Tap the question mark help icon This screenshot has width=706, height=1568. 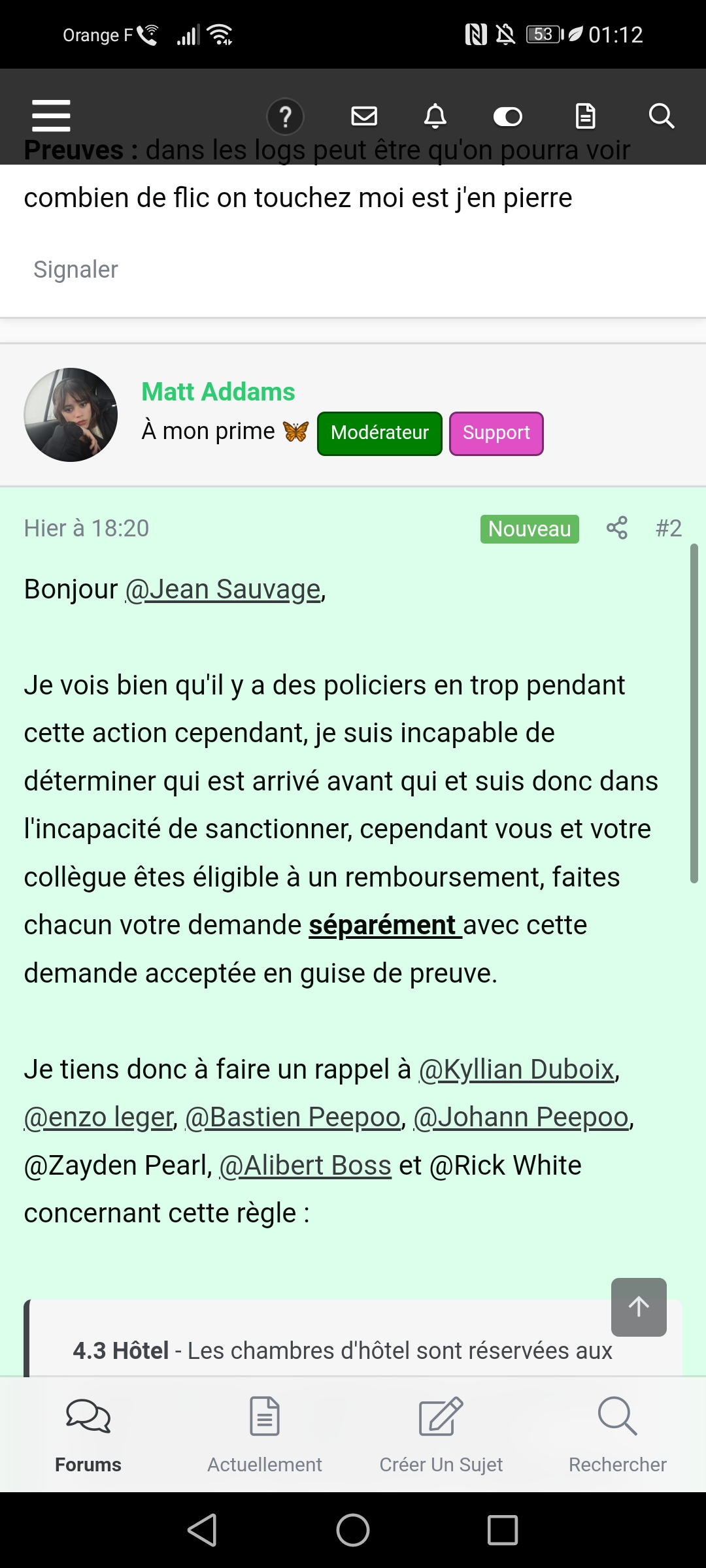click(285, 117)
